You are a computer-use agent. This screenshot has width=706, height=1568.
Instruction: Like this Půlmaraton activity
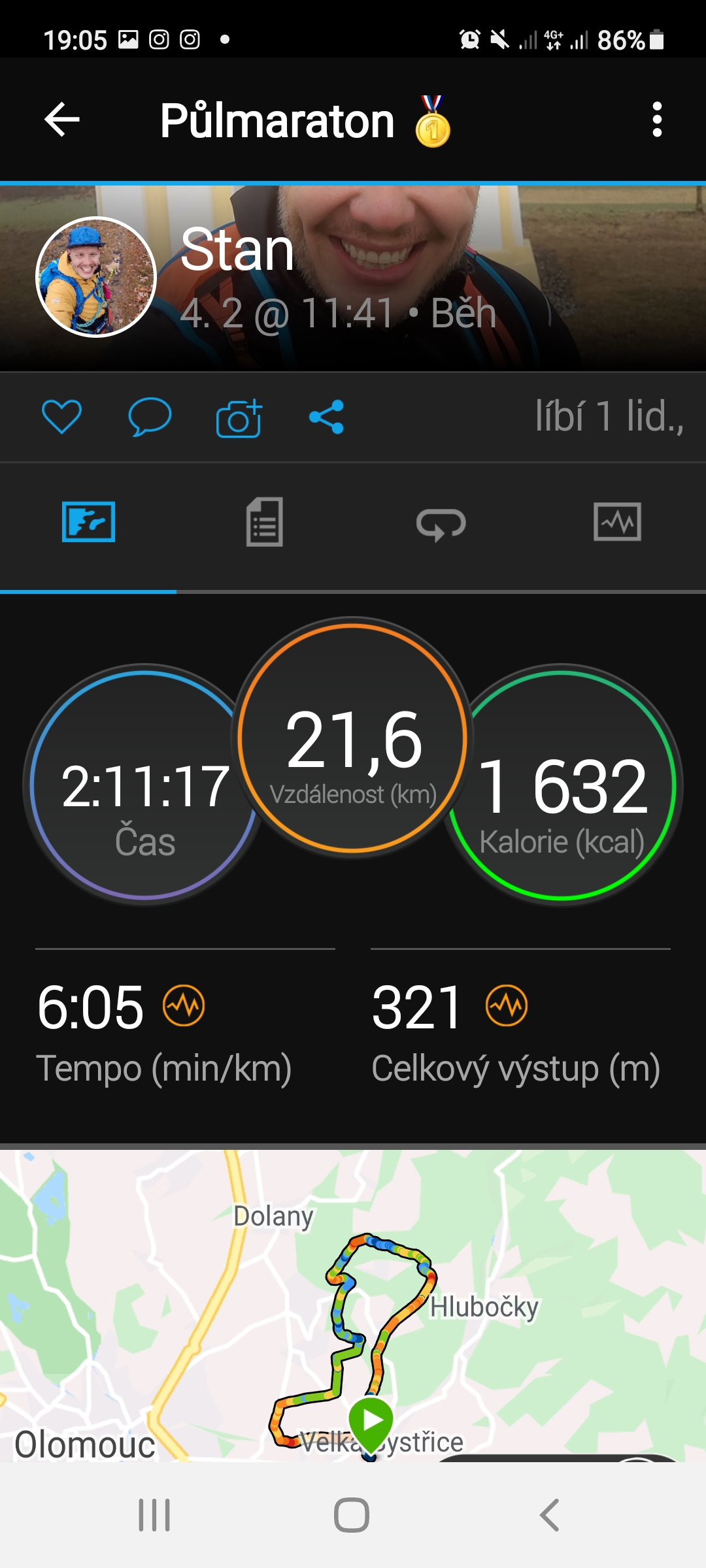pyautogui.click(x=61, y=417)
